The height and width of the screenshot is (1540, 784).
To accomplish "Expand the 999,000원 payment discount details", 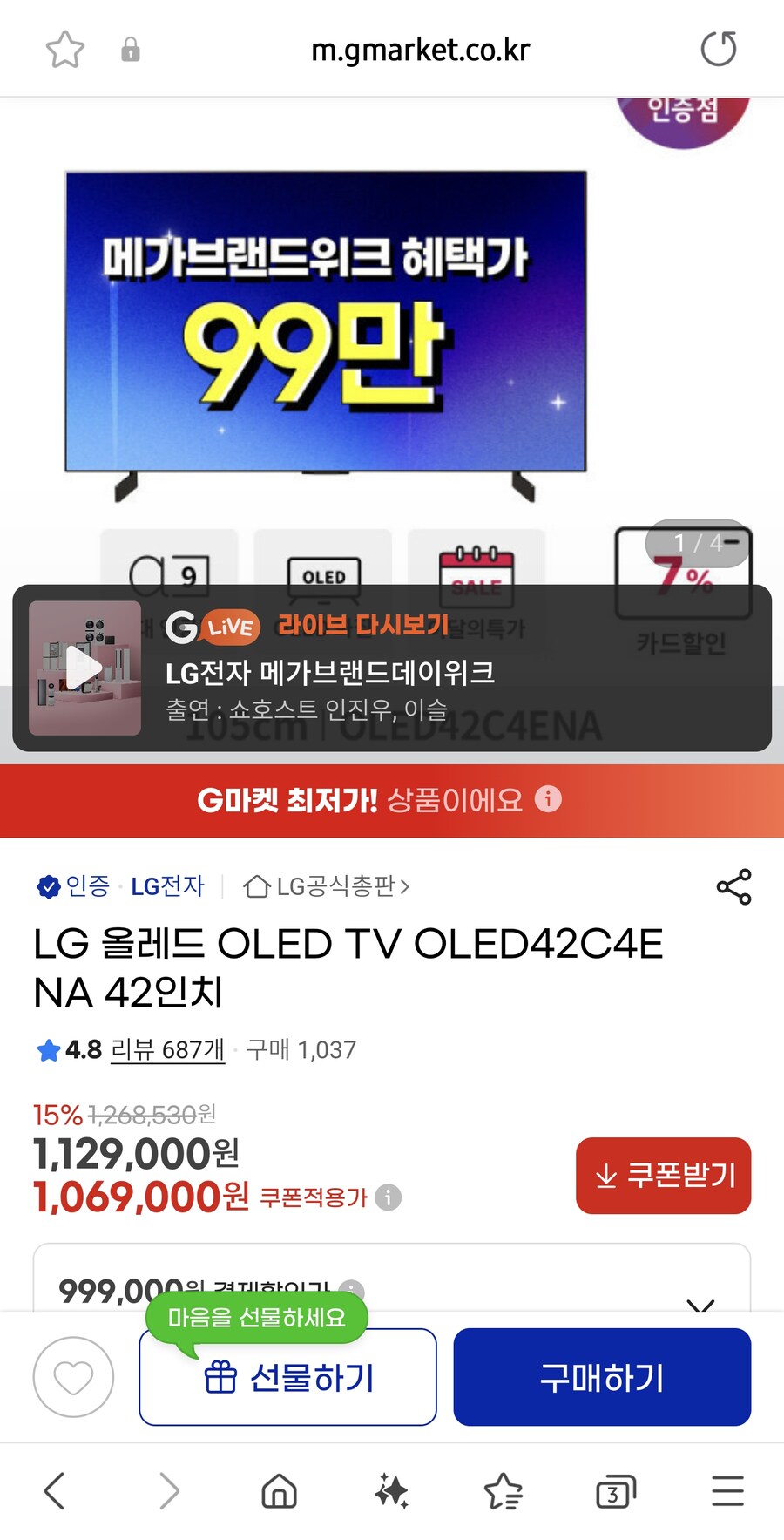I will pos(700,1302).
